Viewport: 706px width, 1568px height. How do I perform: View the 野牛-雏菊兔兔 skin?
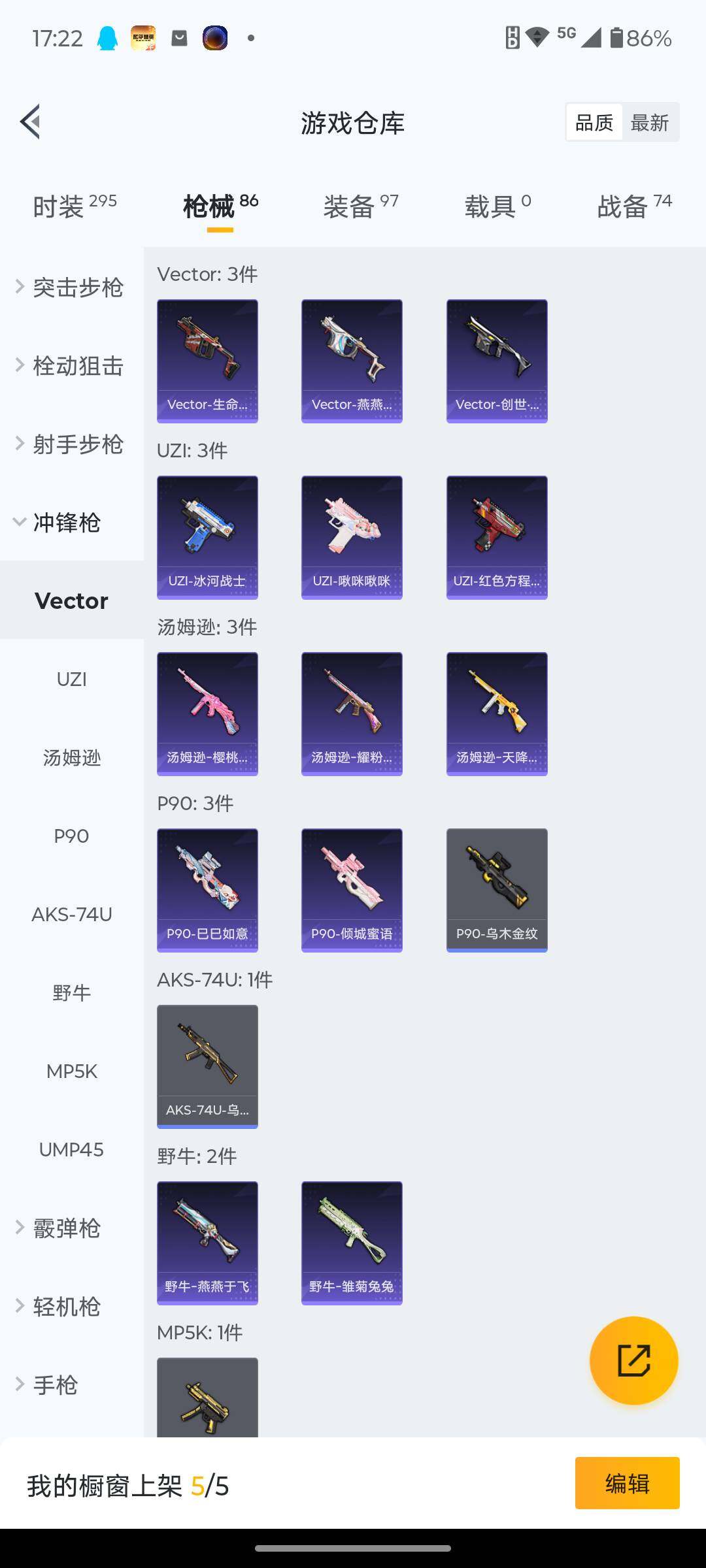352,1243
